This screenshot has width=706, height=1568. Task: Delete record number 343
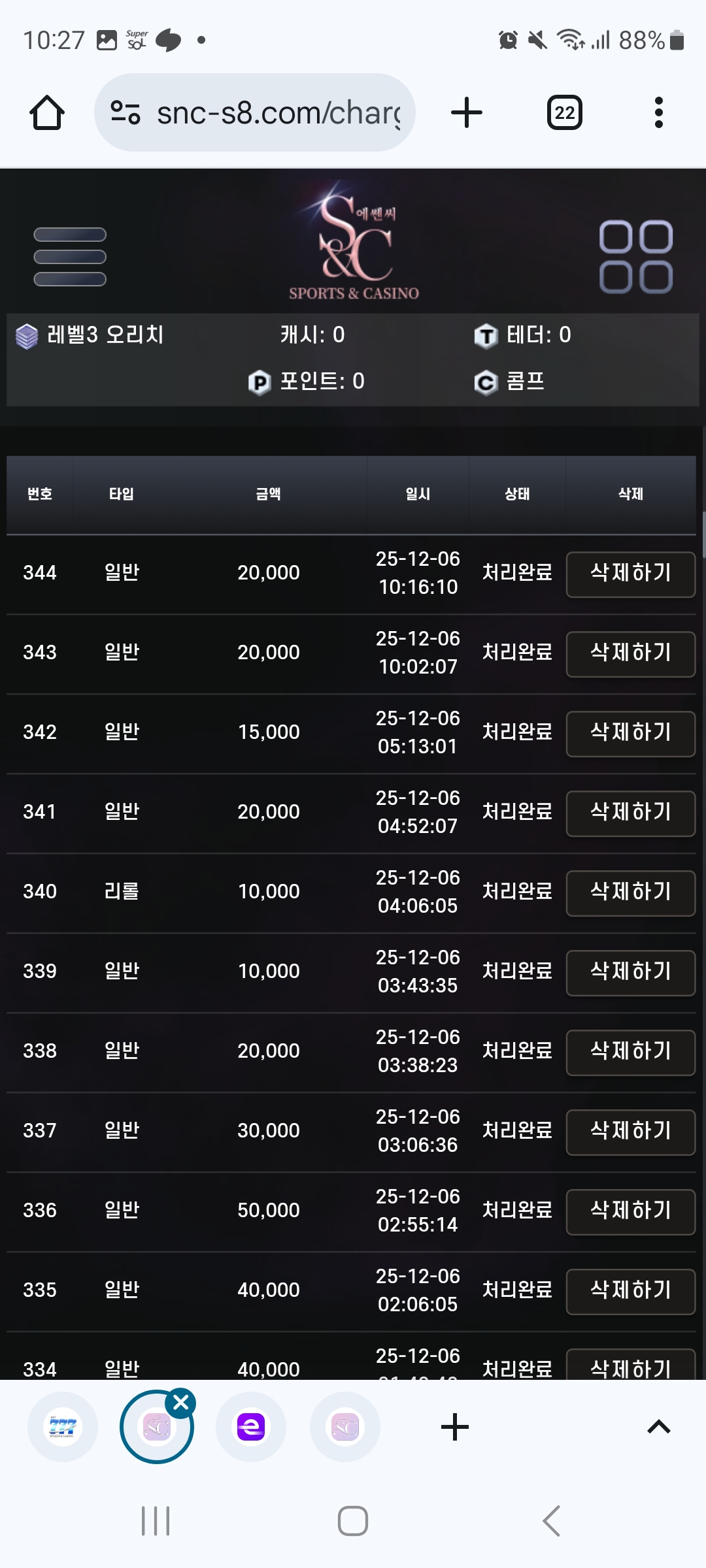click(630, 653)
